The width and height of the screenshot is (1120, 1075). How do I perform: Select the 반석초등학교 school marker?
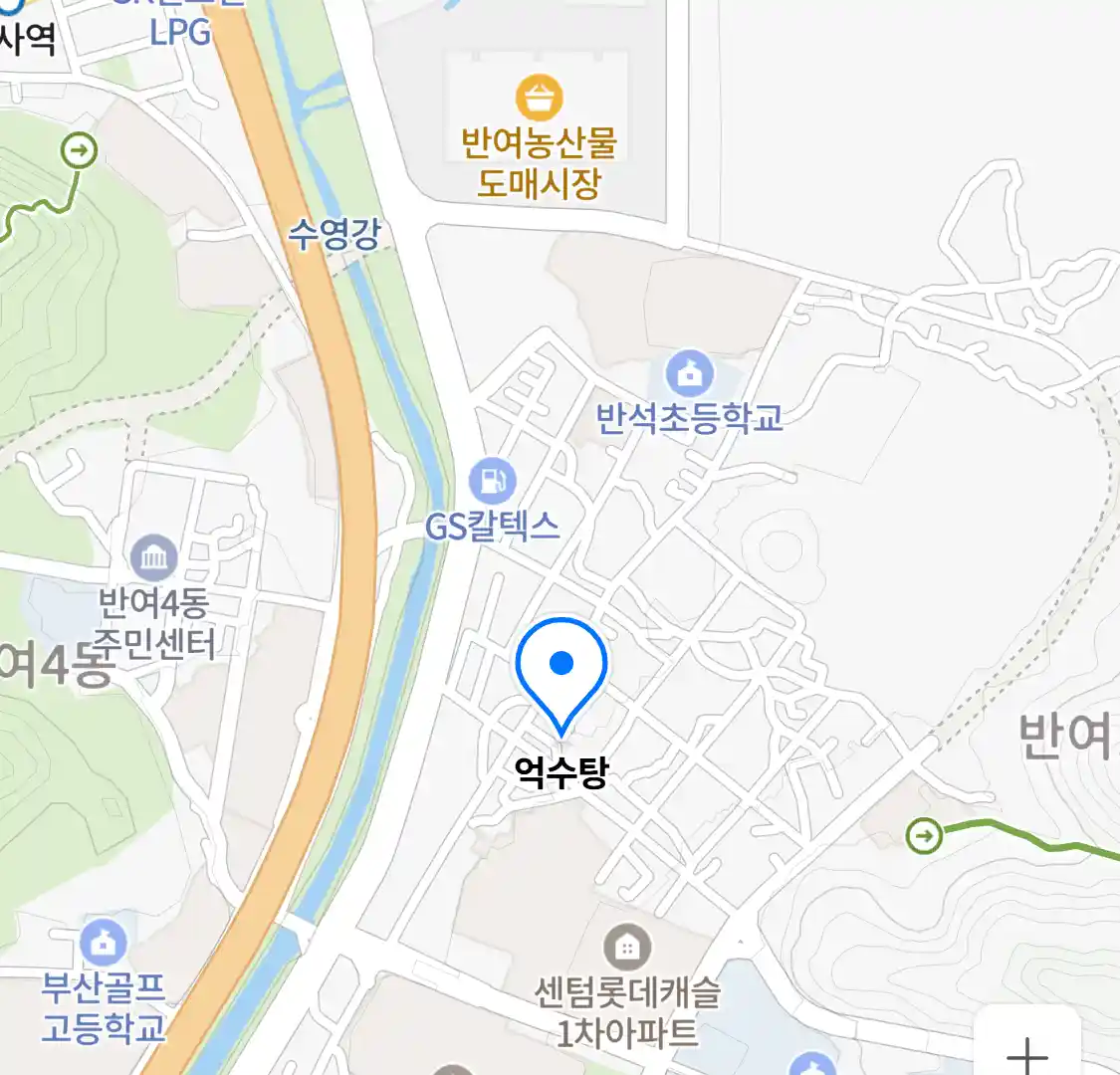pyautogui.click(x=689, y=375)
